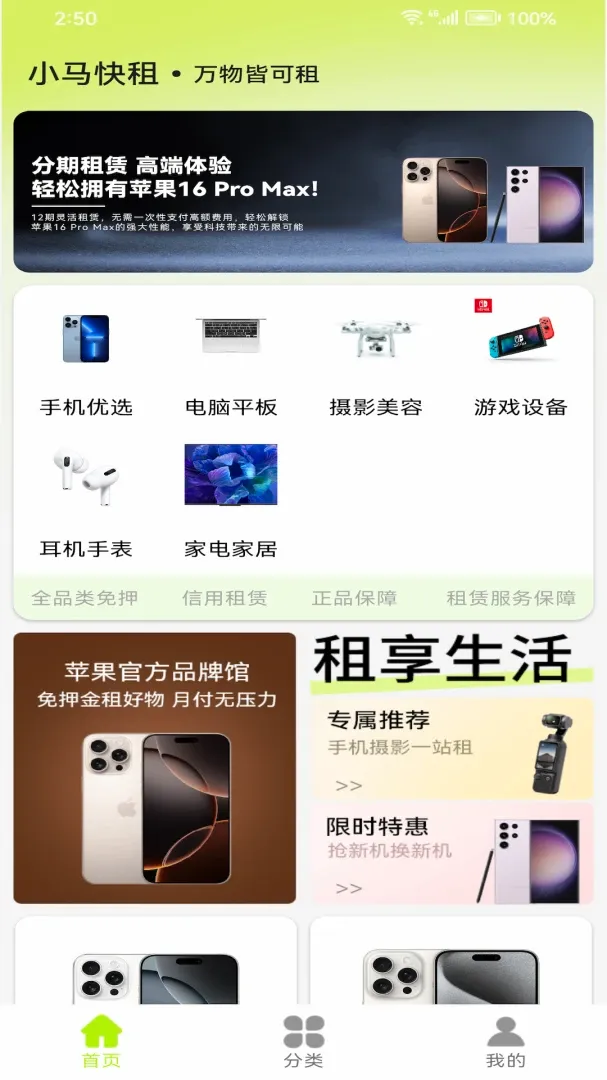Switch to the 分类 tab
This screenshot has height=1080, width=607.
pyautogui.click(x=303, y=1041)
